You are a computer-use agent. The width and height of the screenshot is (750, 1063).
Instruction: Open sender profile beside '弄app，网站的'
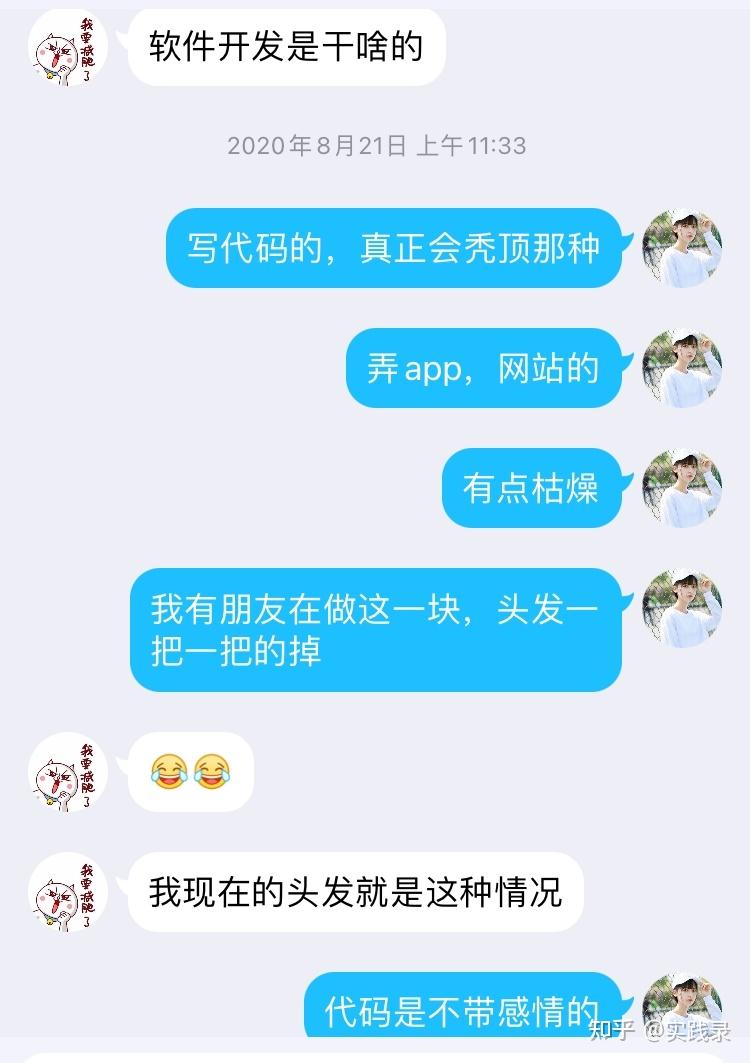pyautogui.click(x=682, y=369)
